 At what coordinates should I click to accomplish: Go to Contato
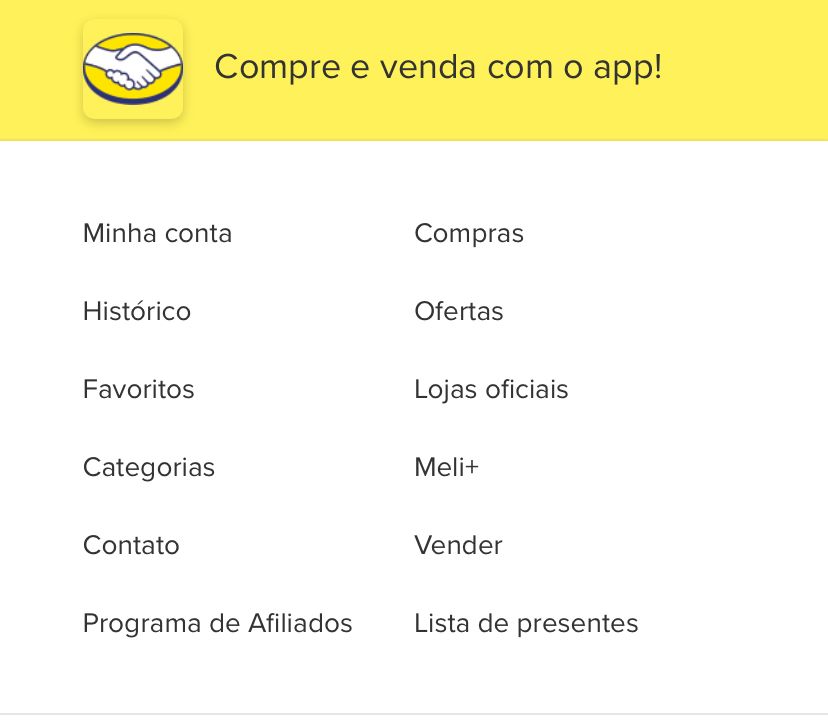[x=131, y=546]
